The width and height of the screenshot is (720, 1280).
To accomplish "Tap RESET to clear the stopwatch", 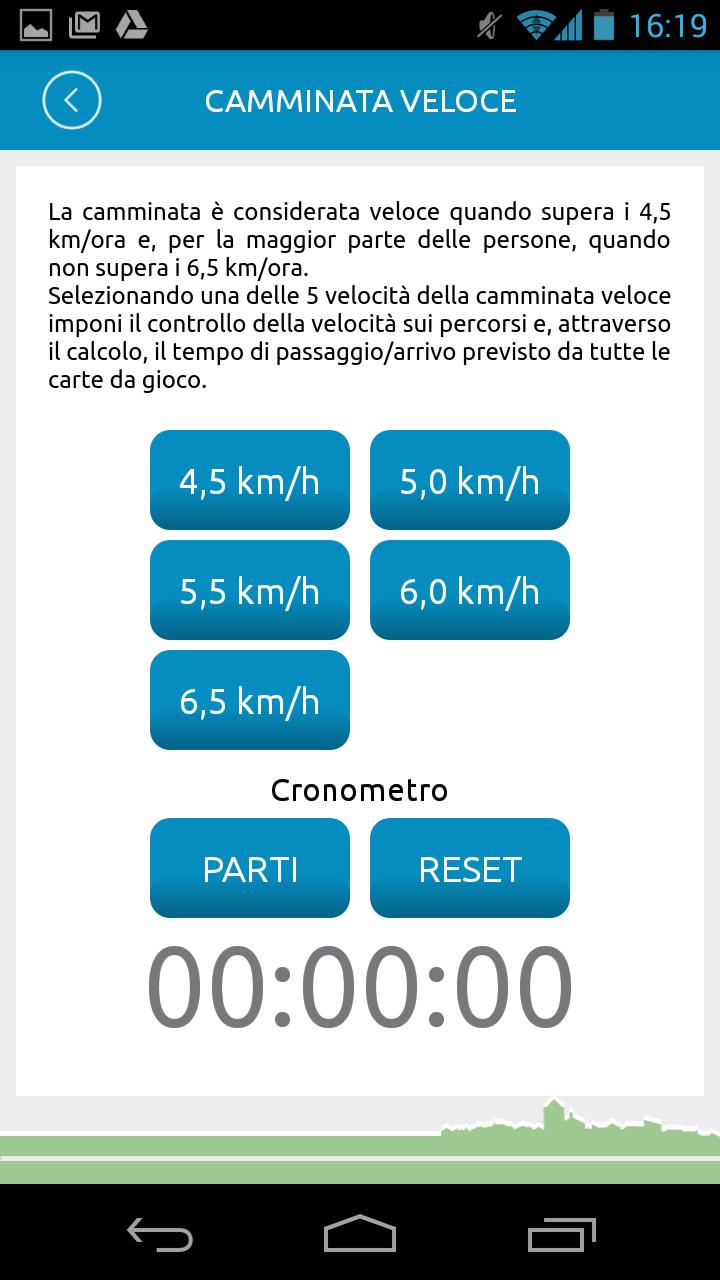I will [470, 868].
